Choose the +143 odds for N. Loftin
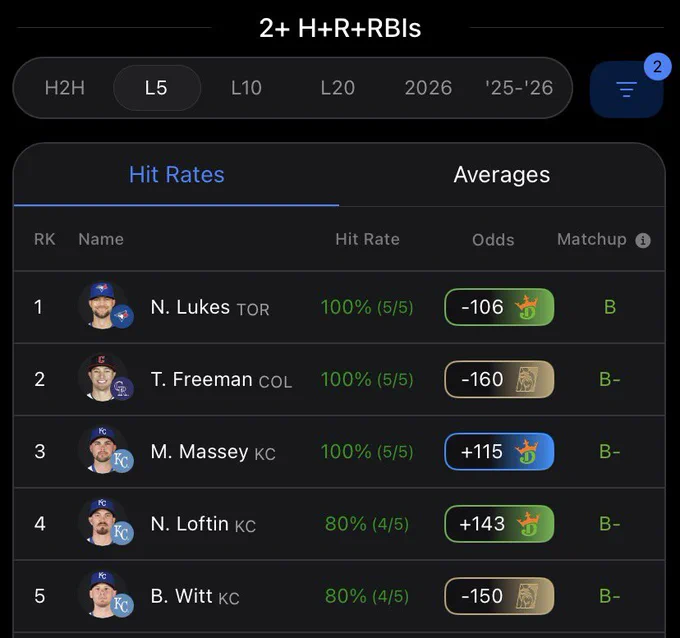Viewport: 680px width, 638px height. tap(499, 524)
